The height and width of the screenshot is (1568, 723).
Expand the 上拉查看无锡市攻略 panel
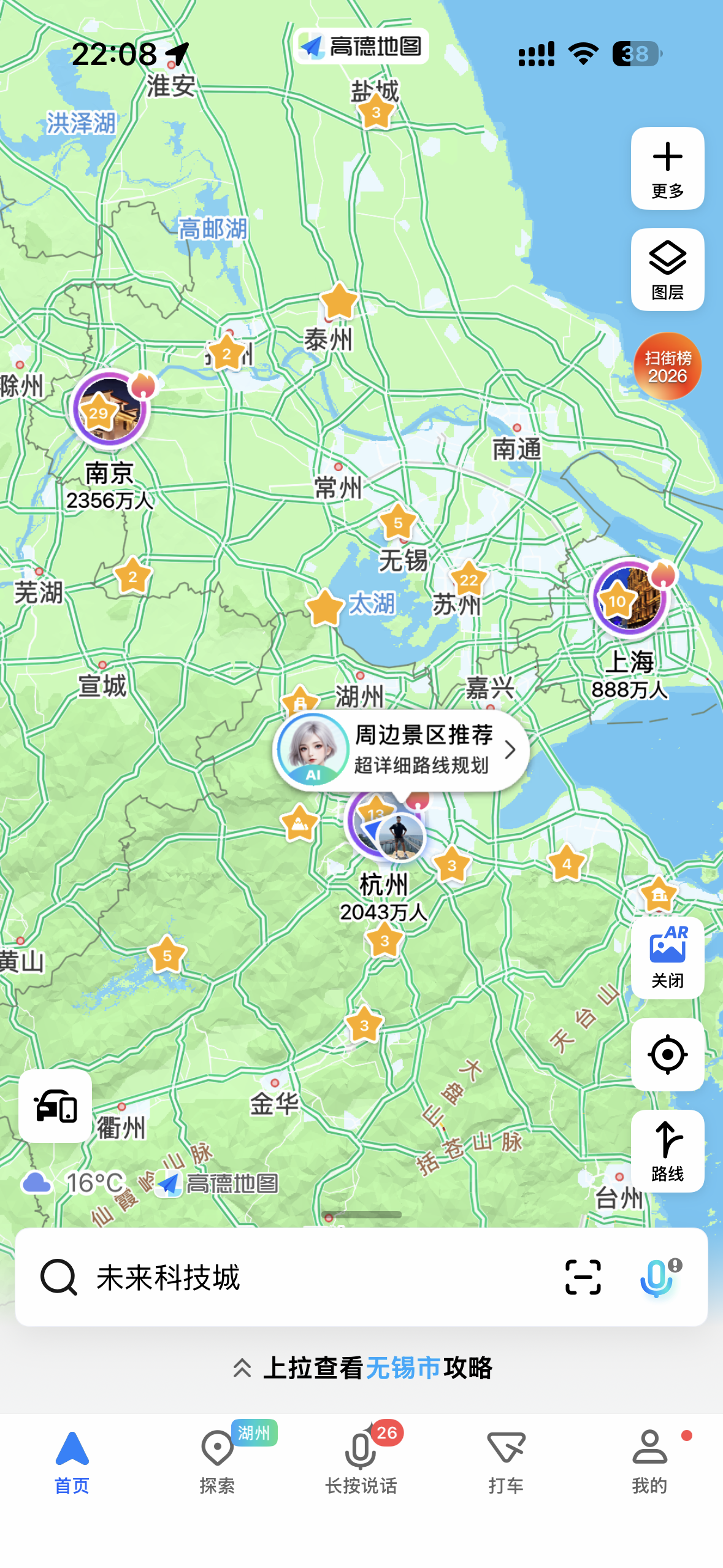point(362,1368)
